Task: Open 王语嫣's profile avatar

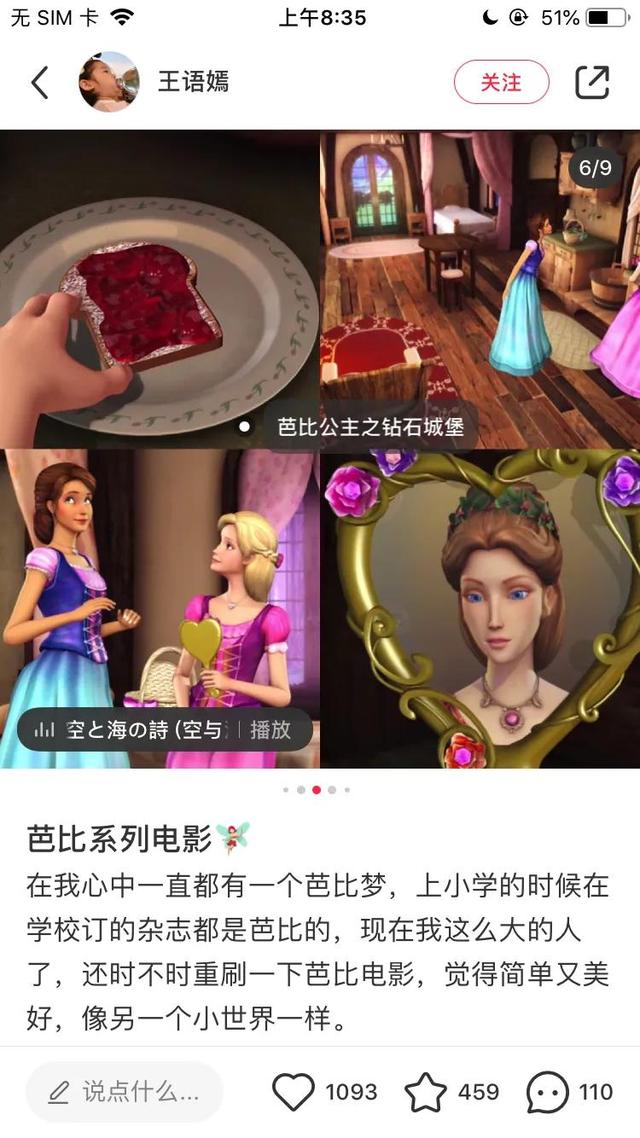Action: (x=109, y=82)
